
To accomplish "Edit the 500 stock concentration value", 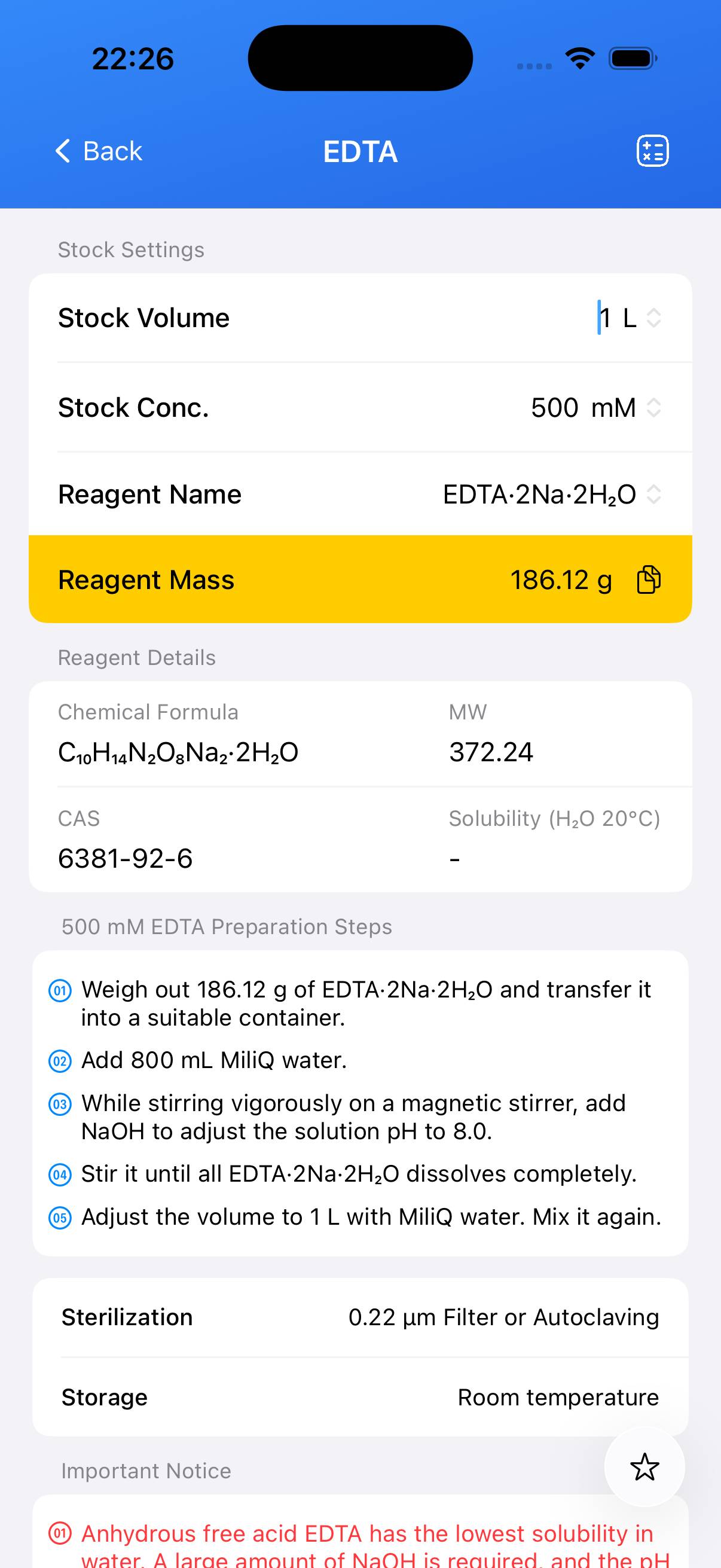I will pos(554,407).
